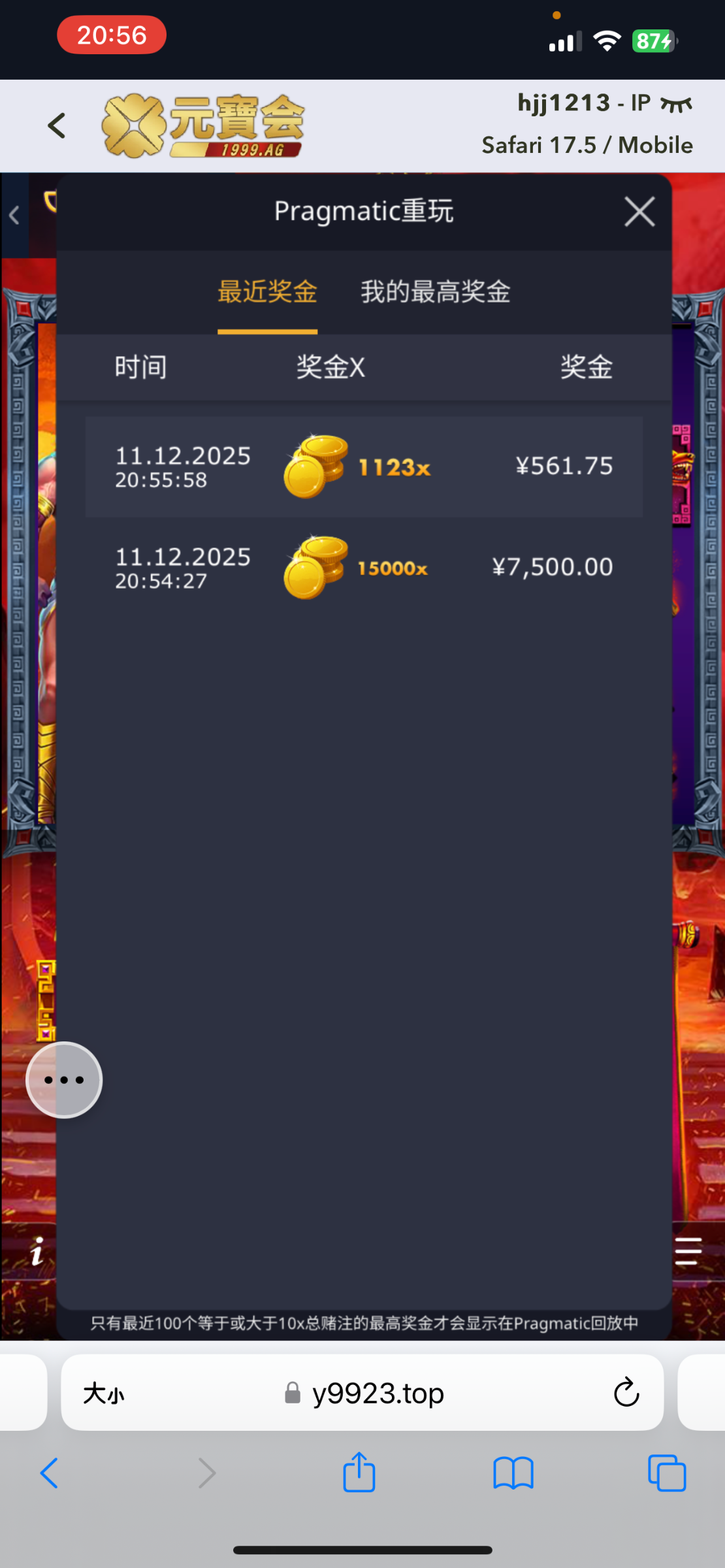Image resolution: width=725 pixels, height=1568 pixels.
Task: Open the game hamburger menu
Action: [x=688, y=1251]
